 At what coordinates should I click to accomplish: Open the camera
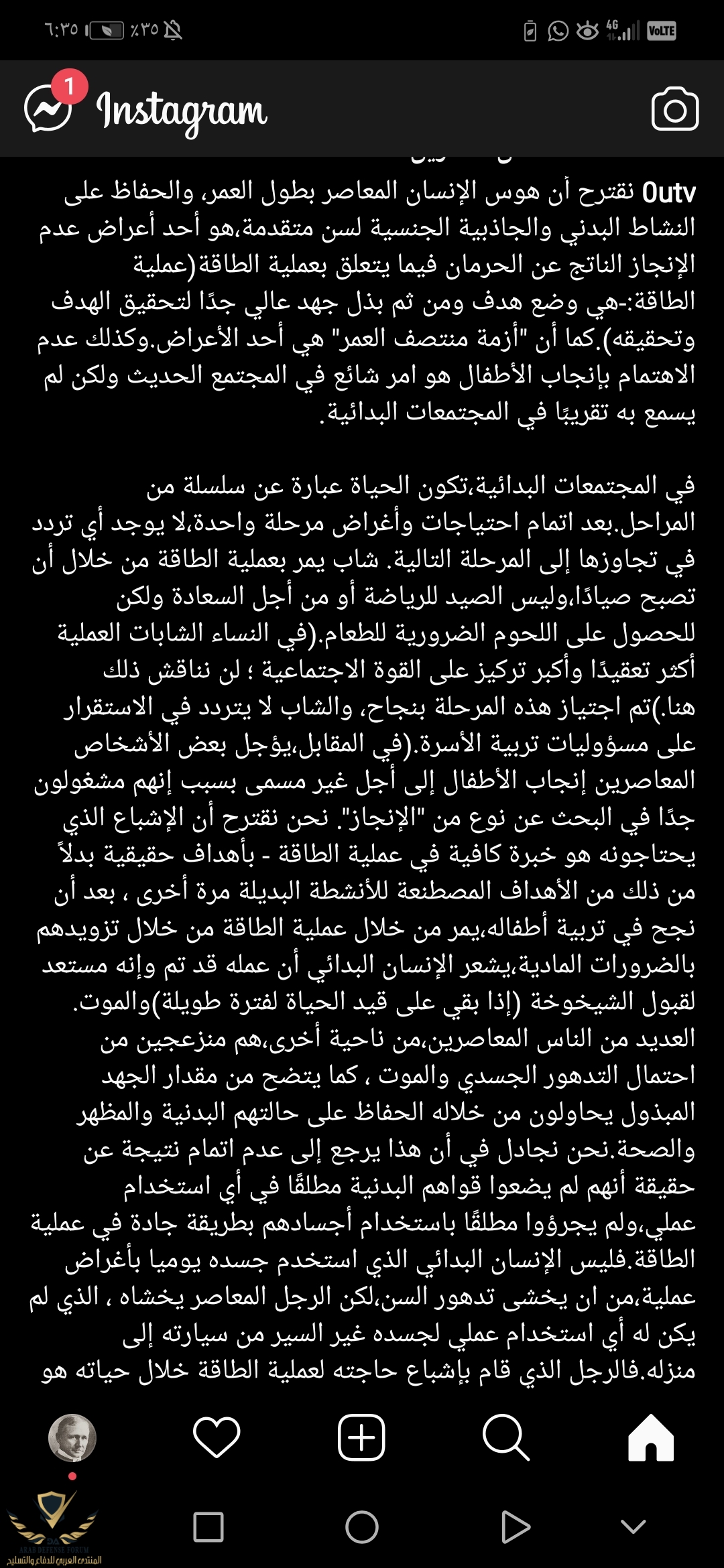point(674,110)
